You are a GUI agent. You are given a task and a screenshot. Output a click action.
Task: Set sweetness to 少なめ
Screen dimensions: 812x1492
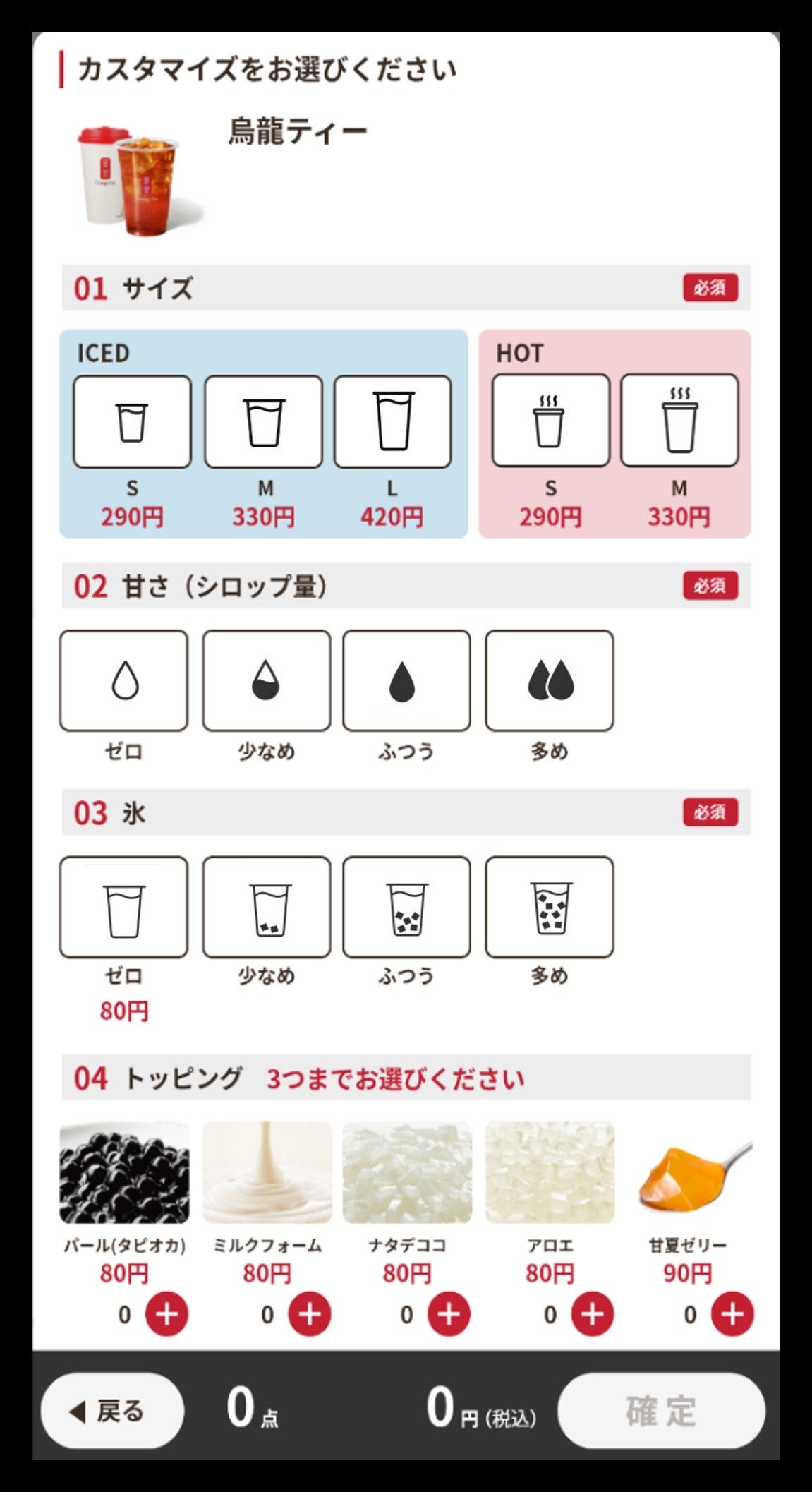coord(267,680)
